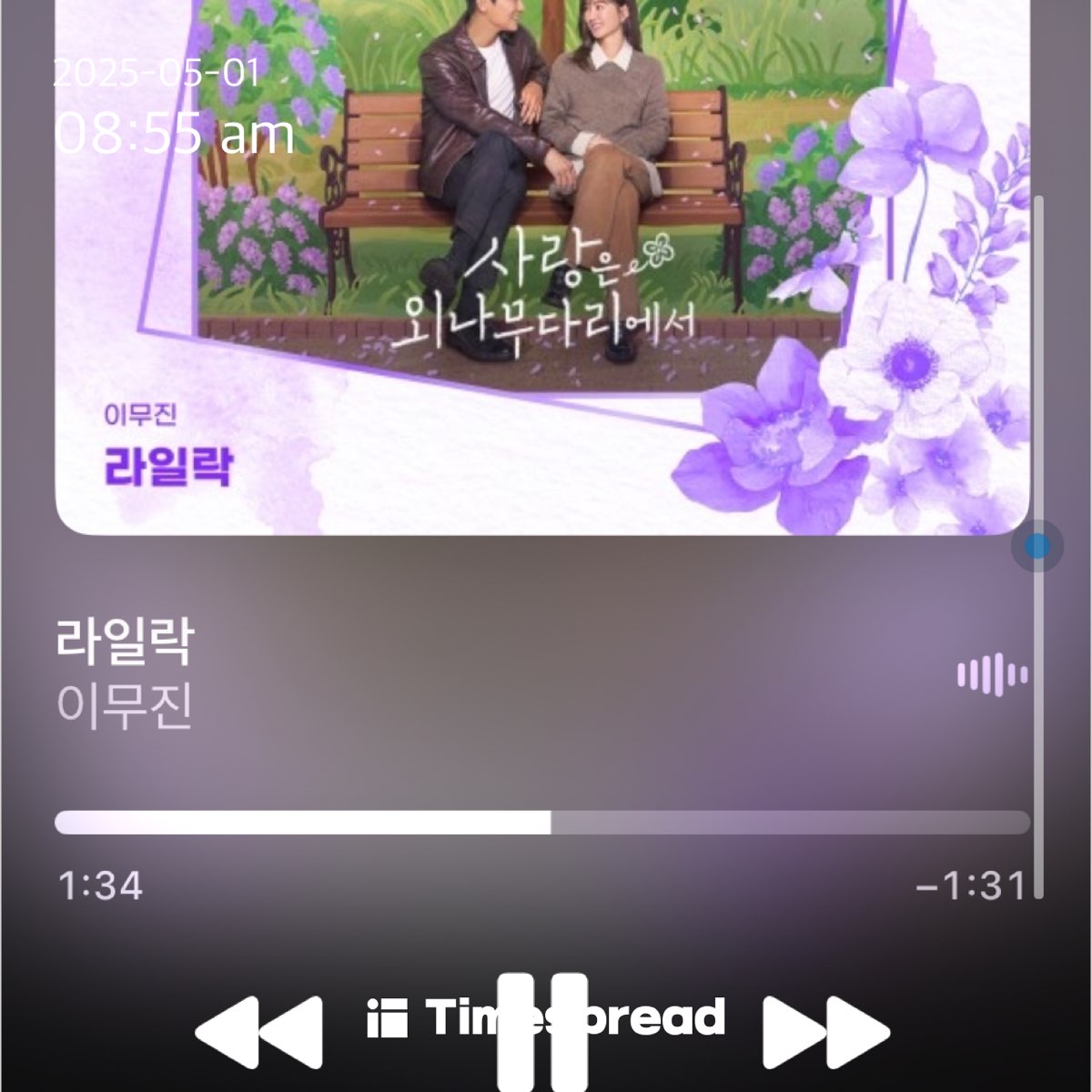Viewport: 1092px width, 1092px height.
Task: Open the 라일락 album artwork
Action: [x=542, y=264]
